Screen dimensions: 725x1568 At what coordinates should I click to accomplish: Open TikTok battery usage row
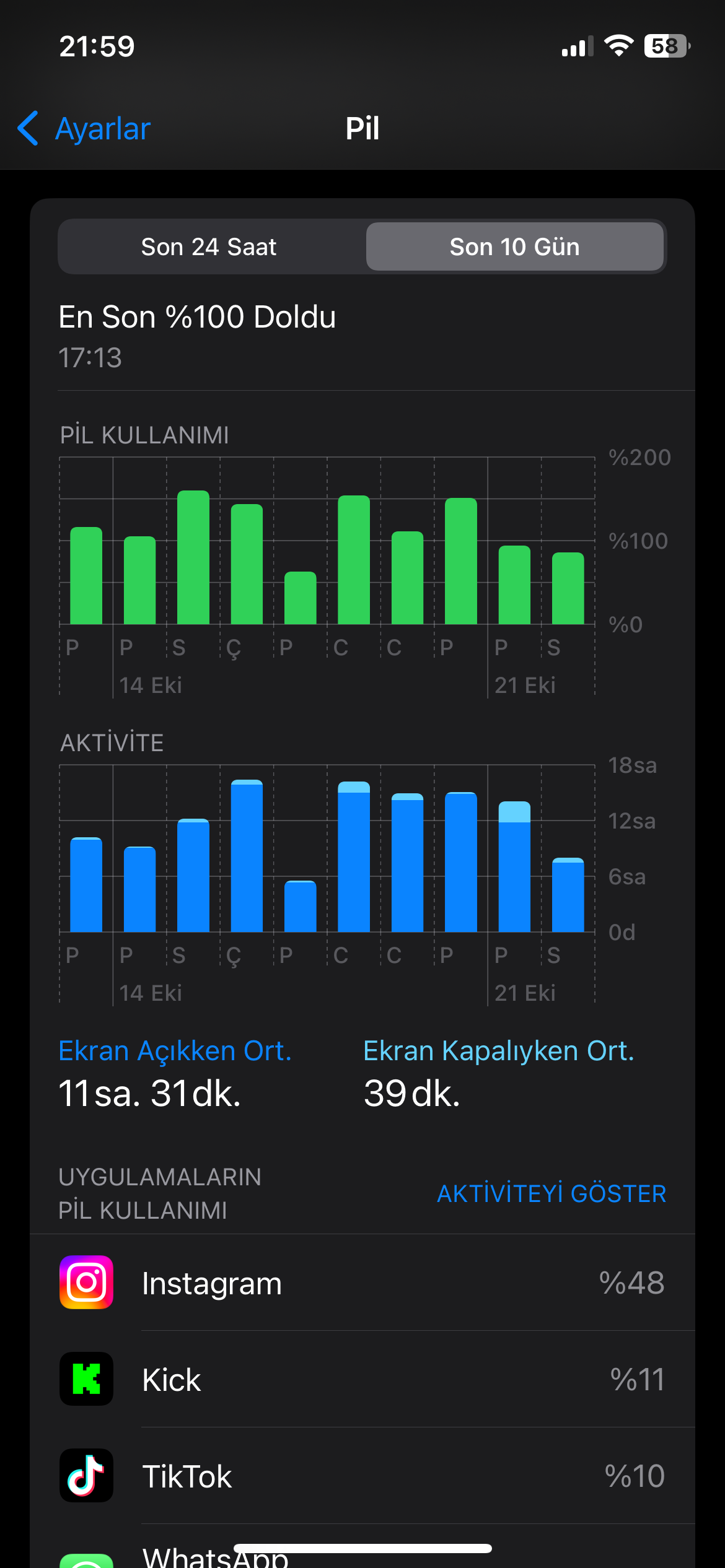click(x=362, y=1476)
